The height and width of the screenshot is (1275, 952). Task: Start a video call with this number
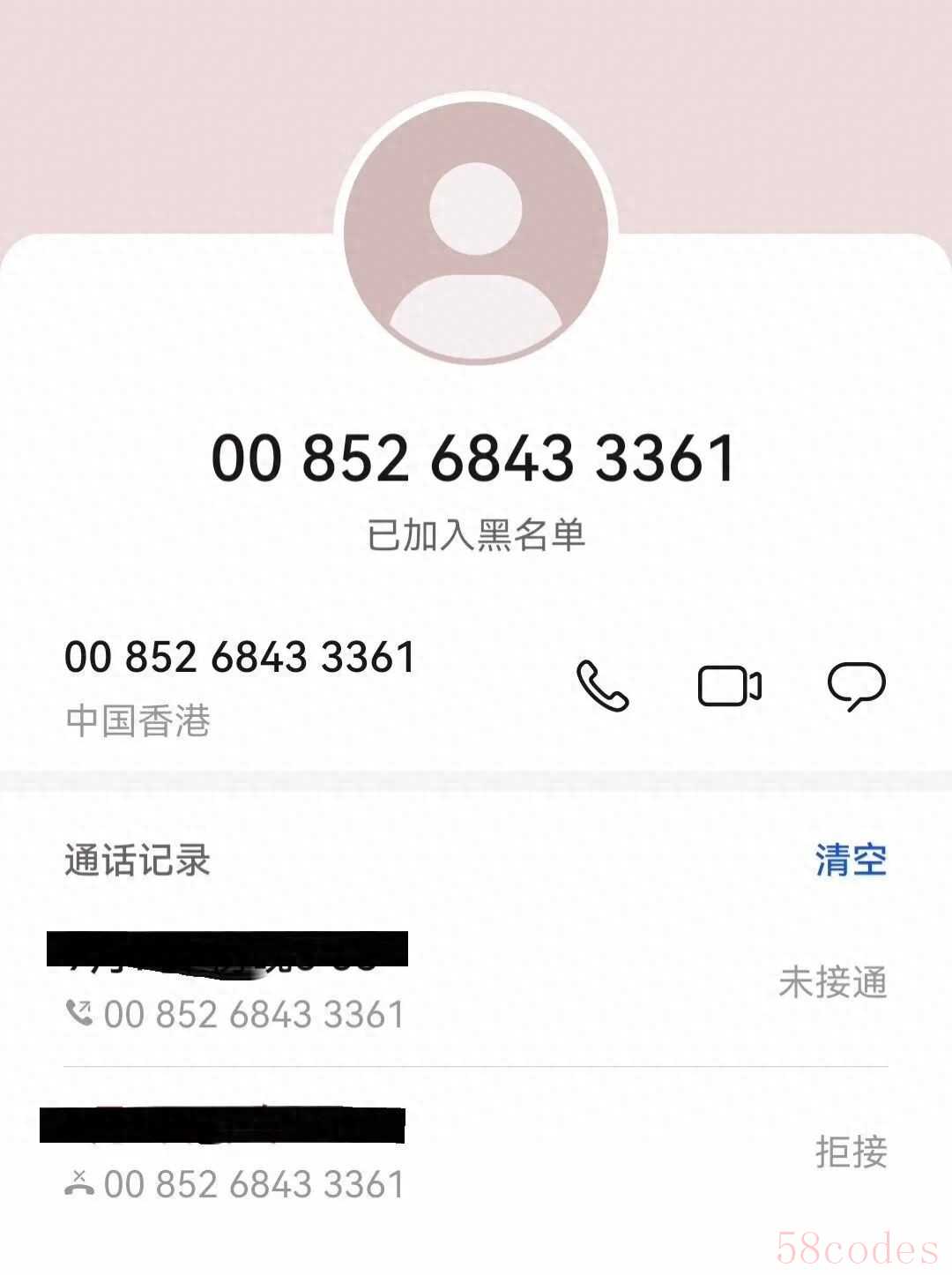point(730,686)
